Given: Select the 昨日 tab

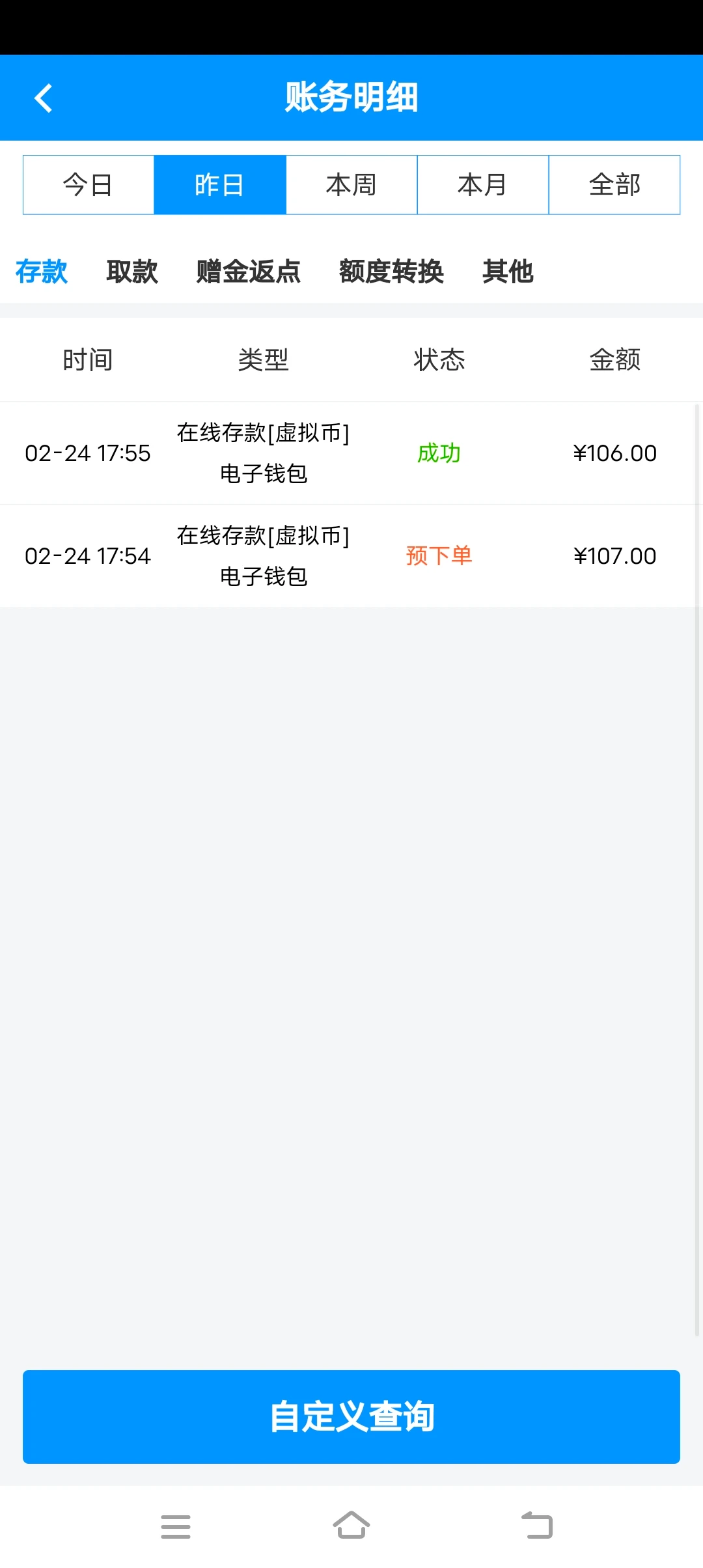Looking at the screenshot, I should pyautogui.click(x=219, y=184).
